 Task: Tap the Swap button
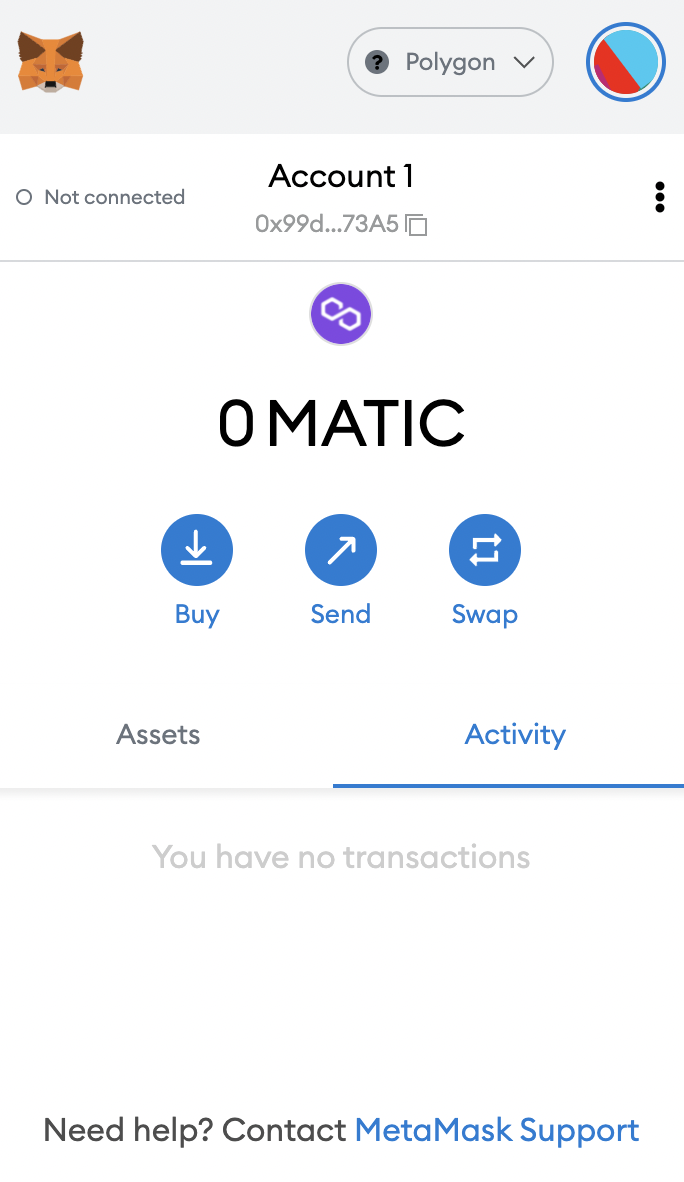click(x=485, y=550)
